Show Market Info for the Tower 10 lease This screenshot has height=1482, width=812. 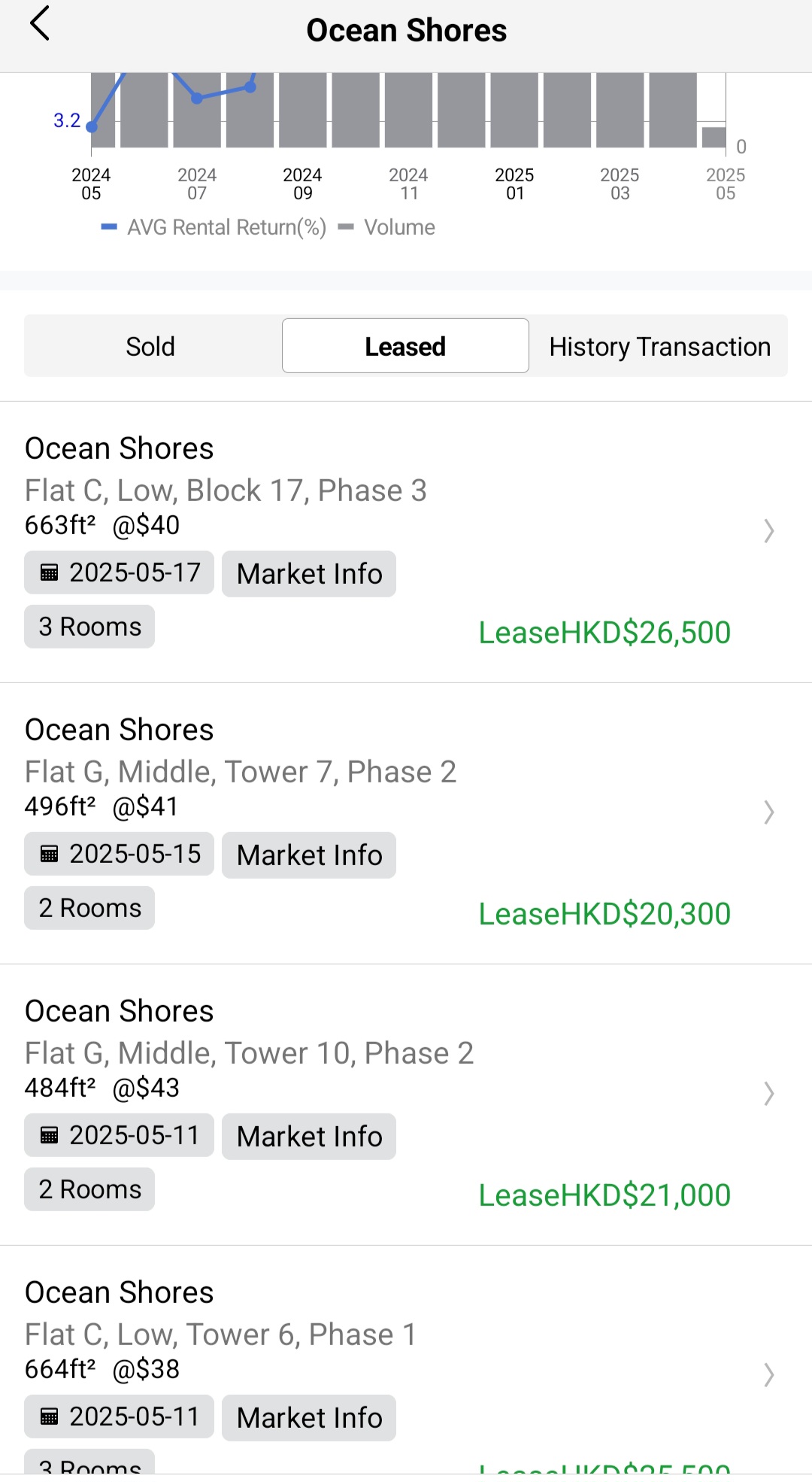pos(309,1137)
